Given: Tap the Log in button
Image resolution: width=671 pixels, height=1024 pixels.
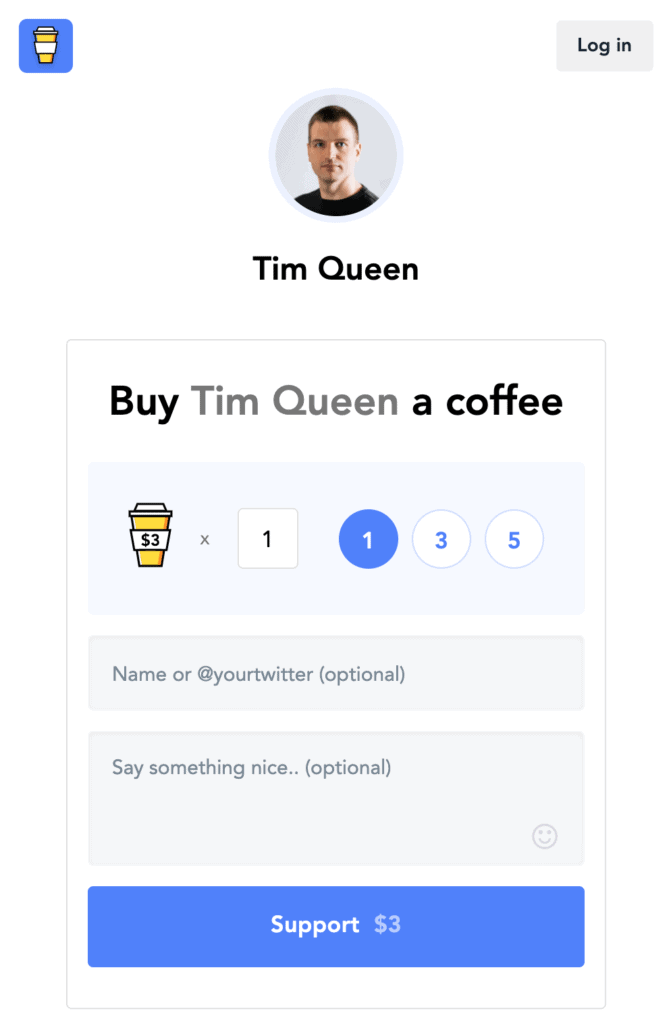Looking at the screenshot, I should point(604,45).
